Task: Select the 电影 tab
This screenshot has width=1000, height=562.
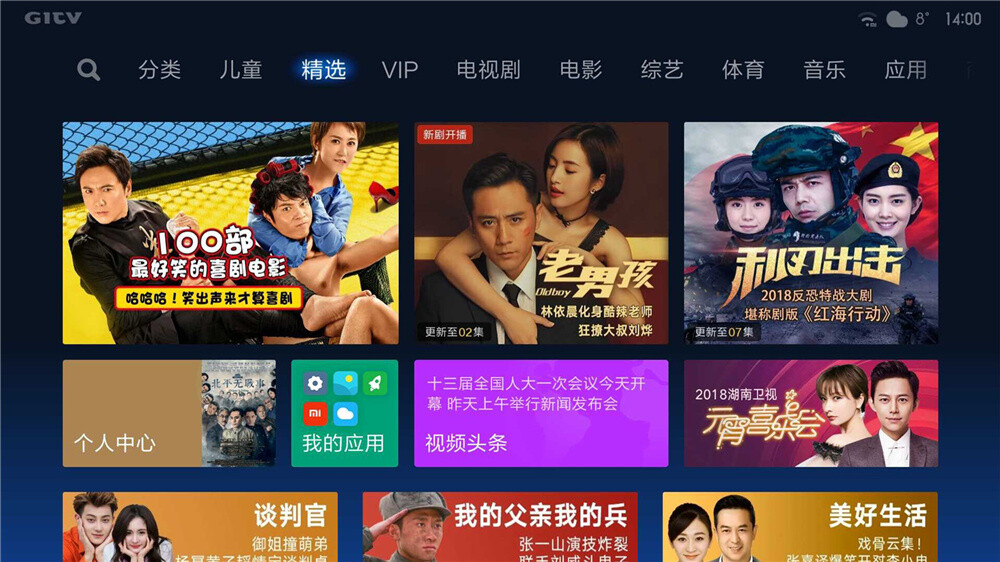Action: point(581,70)
